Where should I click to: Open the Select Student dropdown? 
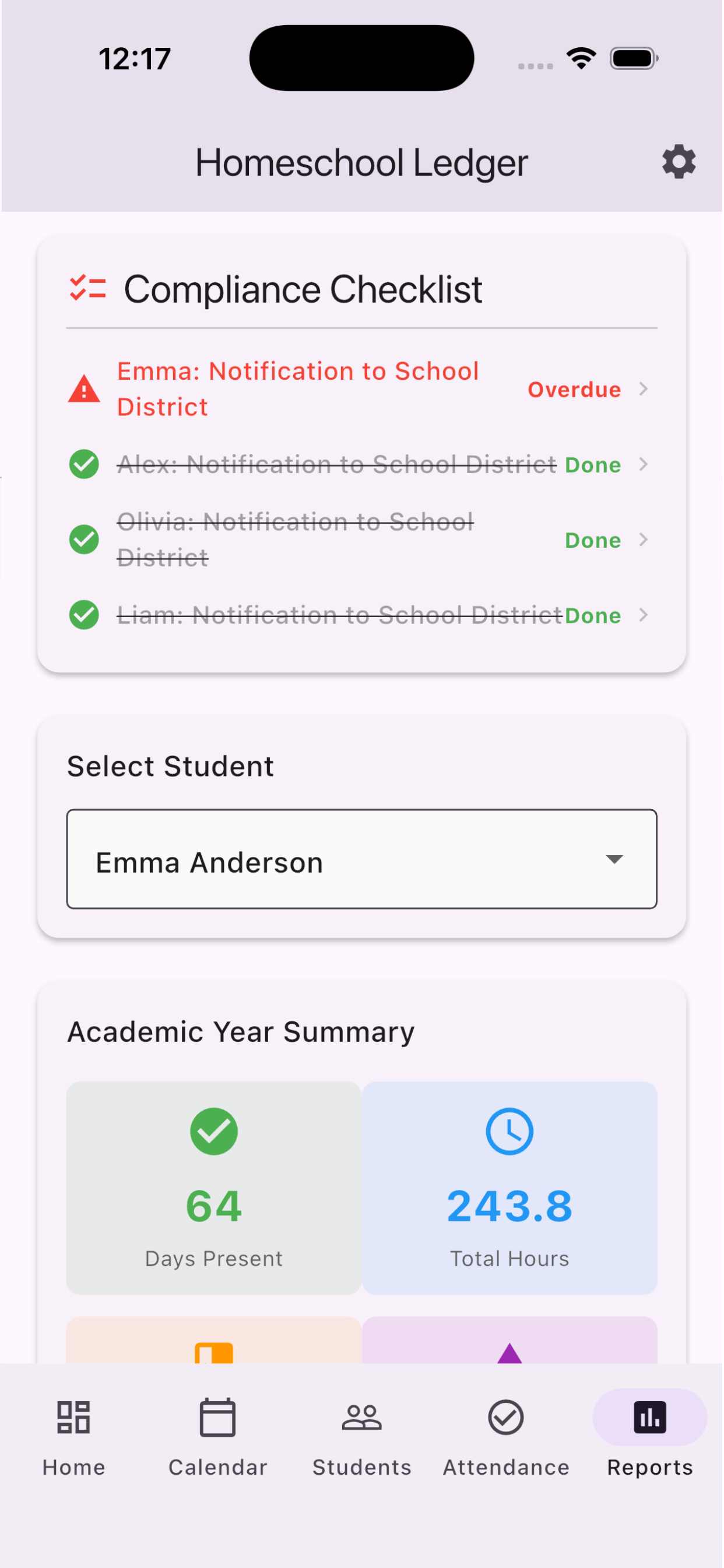point(361,862)
